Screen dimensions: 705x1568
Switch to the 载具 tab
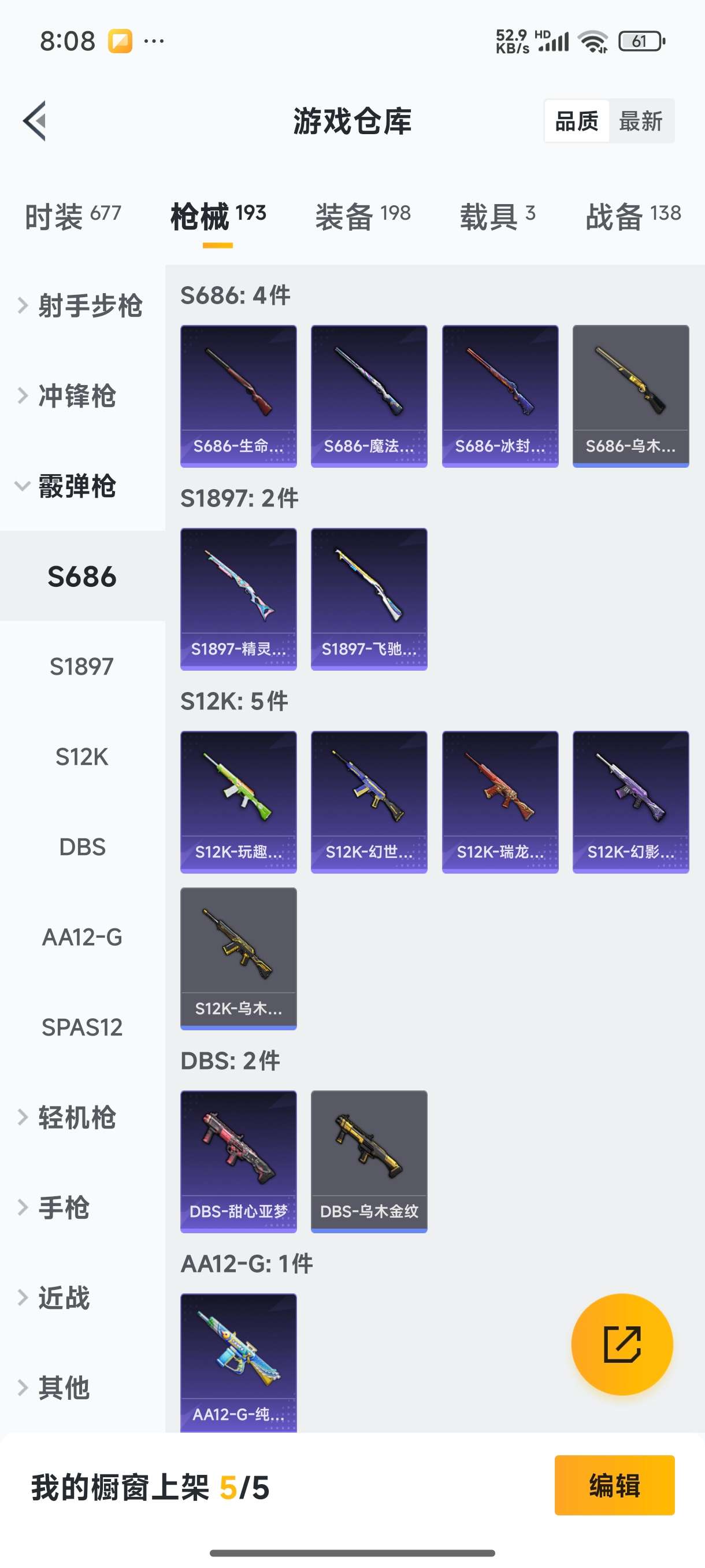point(497,216)
